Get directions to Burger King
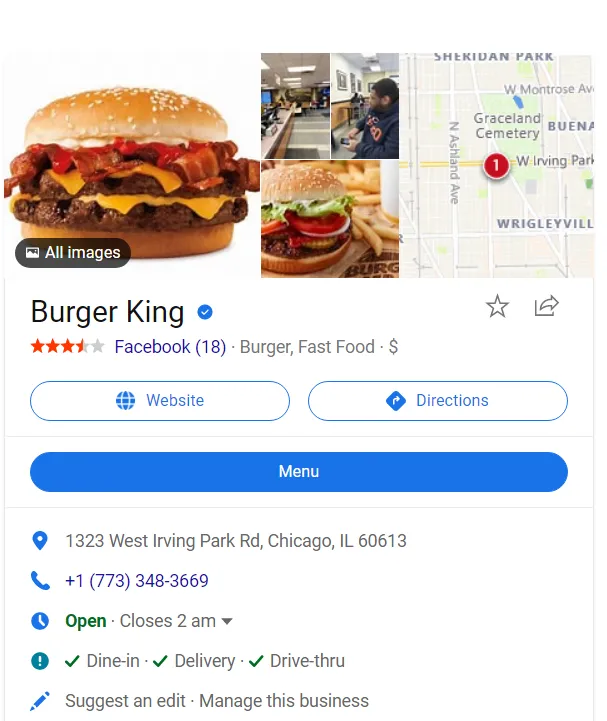The height and width of the screenshot is (721, 607). coord(437,401)
